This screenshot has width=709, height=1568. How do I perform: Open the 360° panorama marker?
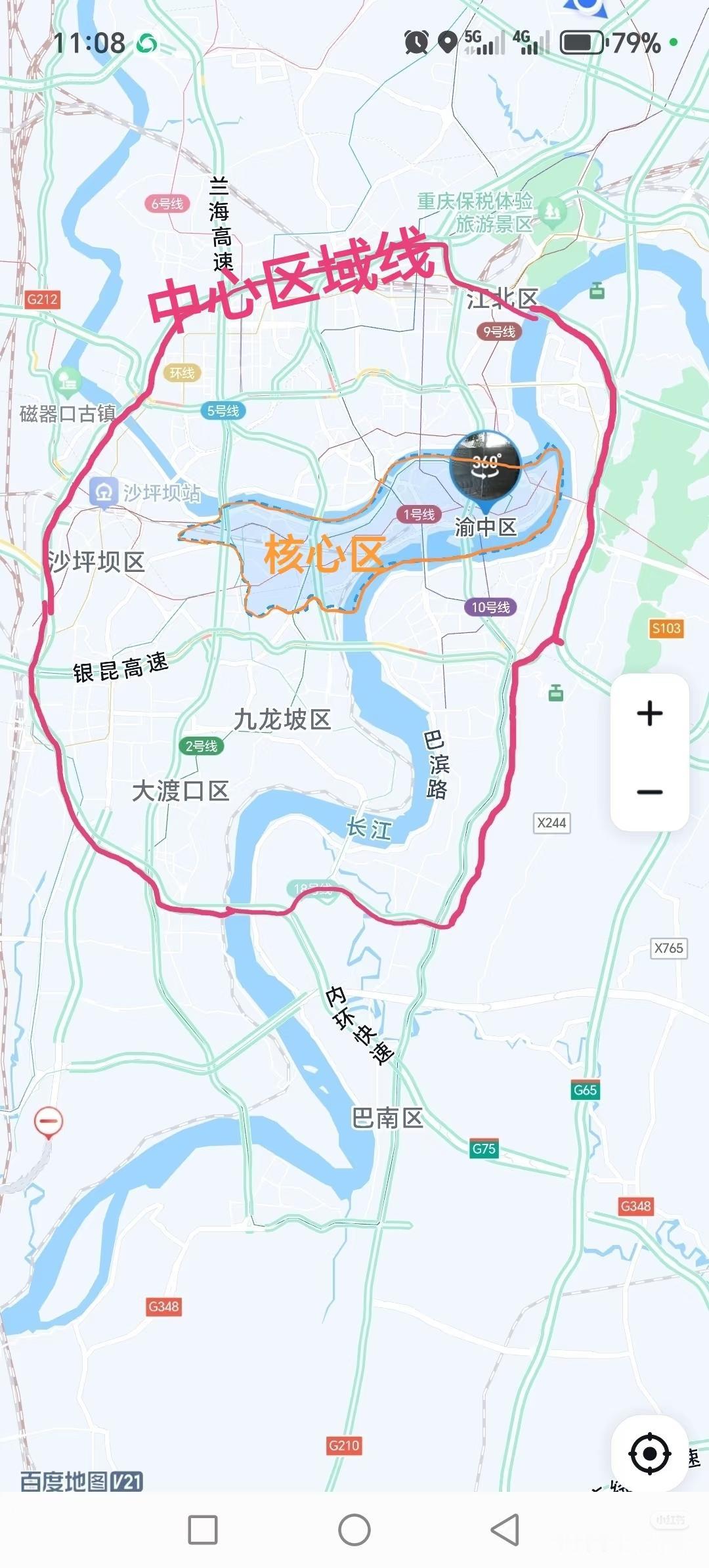point(484,464)
